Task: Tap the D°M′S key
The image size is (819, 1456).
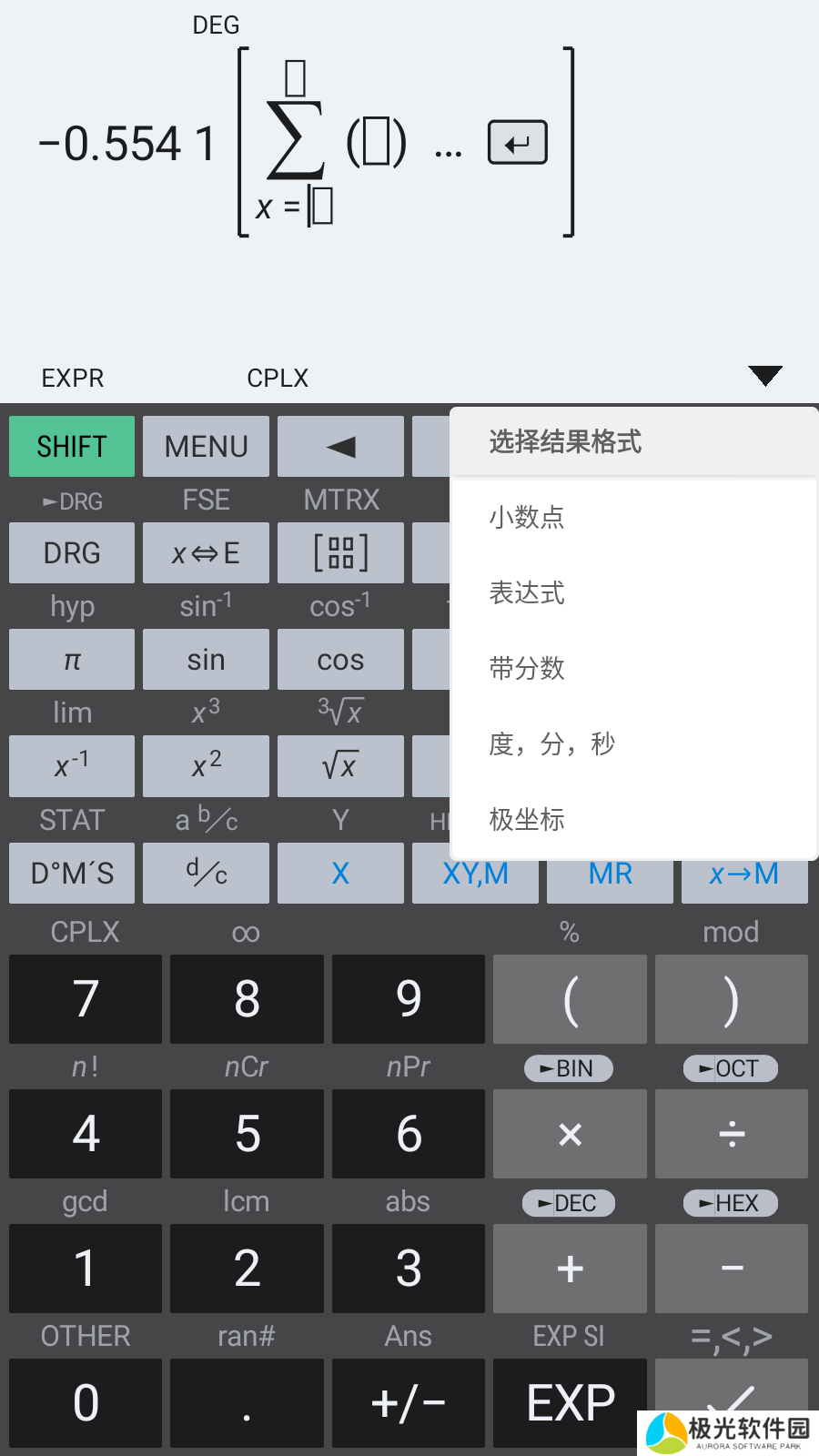Action: 72,874
